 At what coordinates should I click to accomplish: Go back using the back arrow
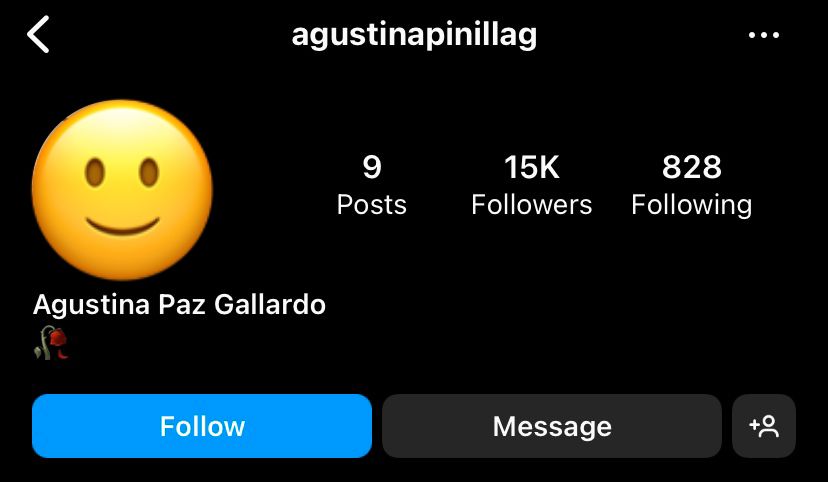[38, 35]
